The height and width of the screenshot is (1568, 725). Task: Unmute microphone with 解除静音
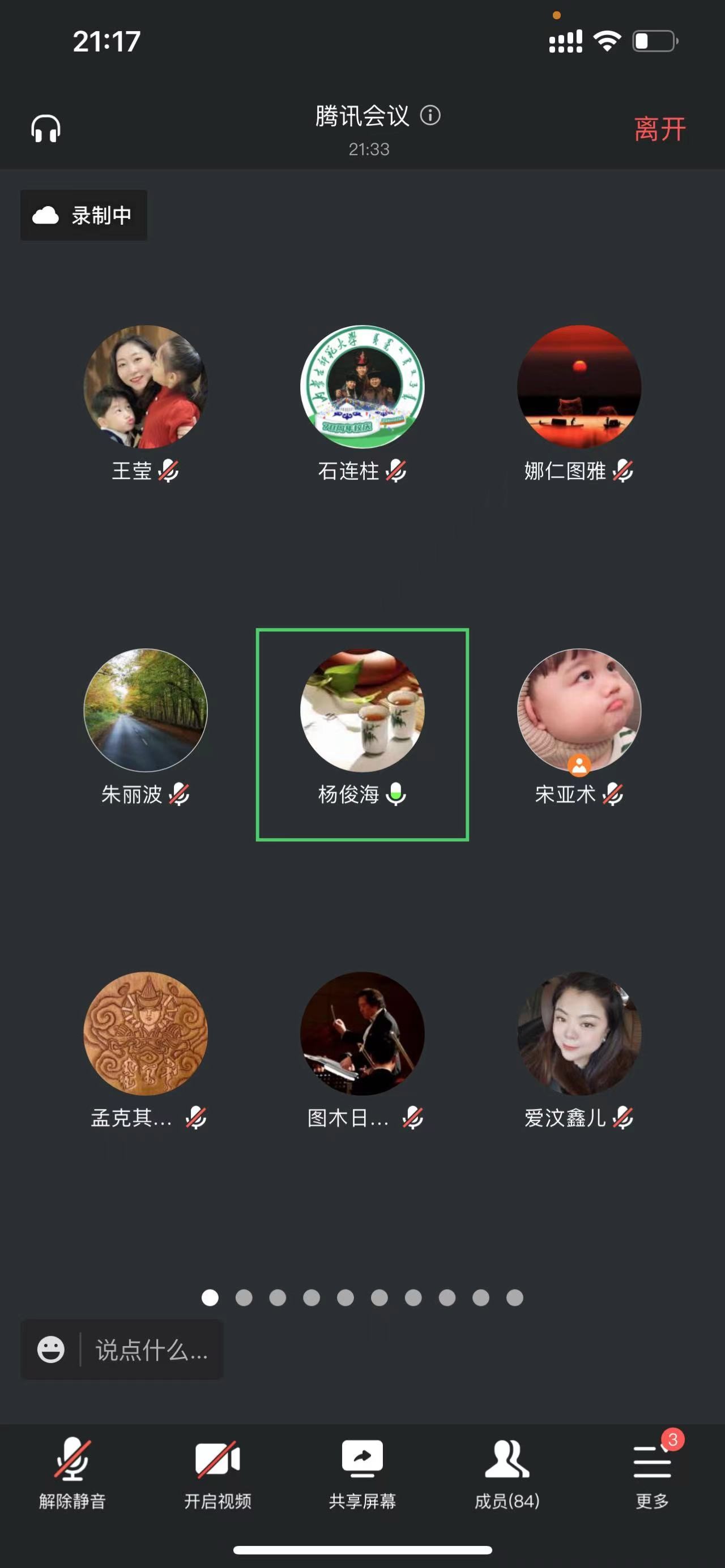[x=72, y=1473]
